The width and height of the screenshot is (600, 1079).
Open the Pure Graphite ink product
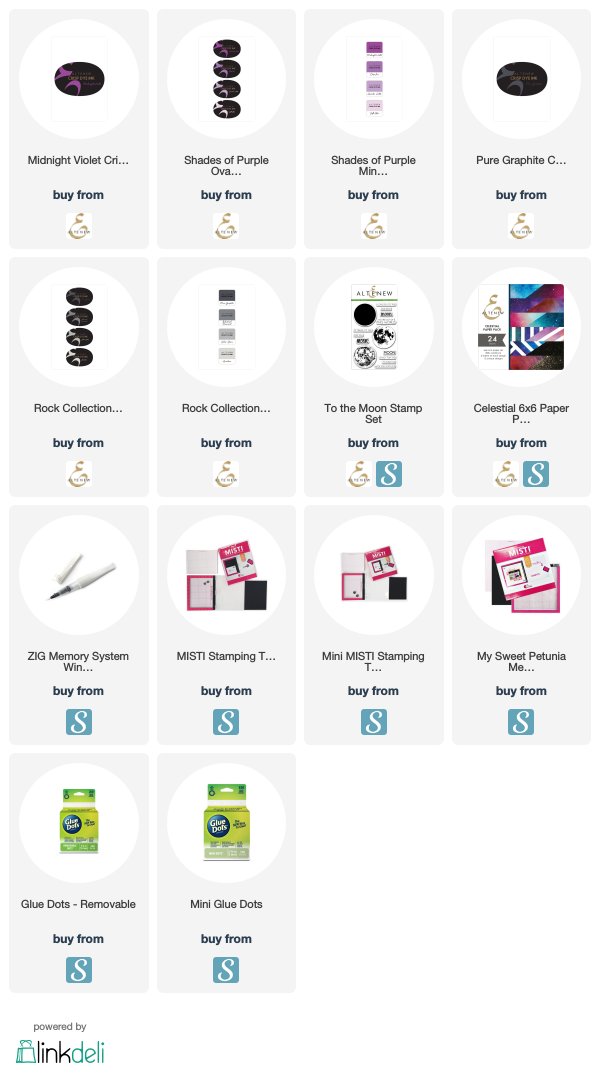tap(521, 79)
